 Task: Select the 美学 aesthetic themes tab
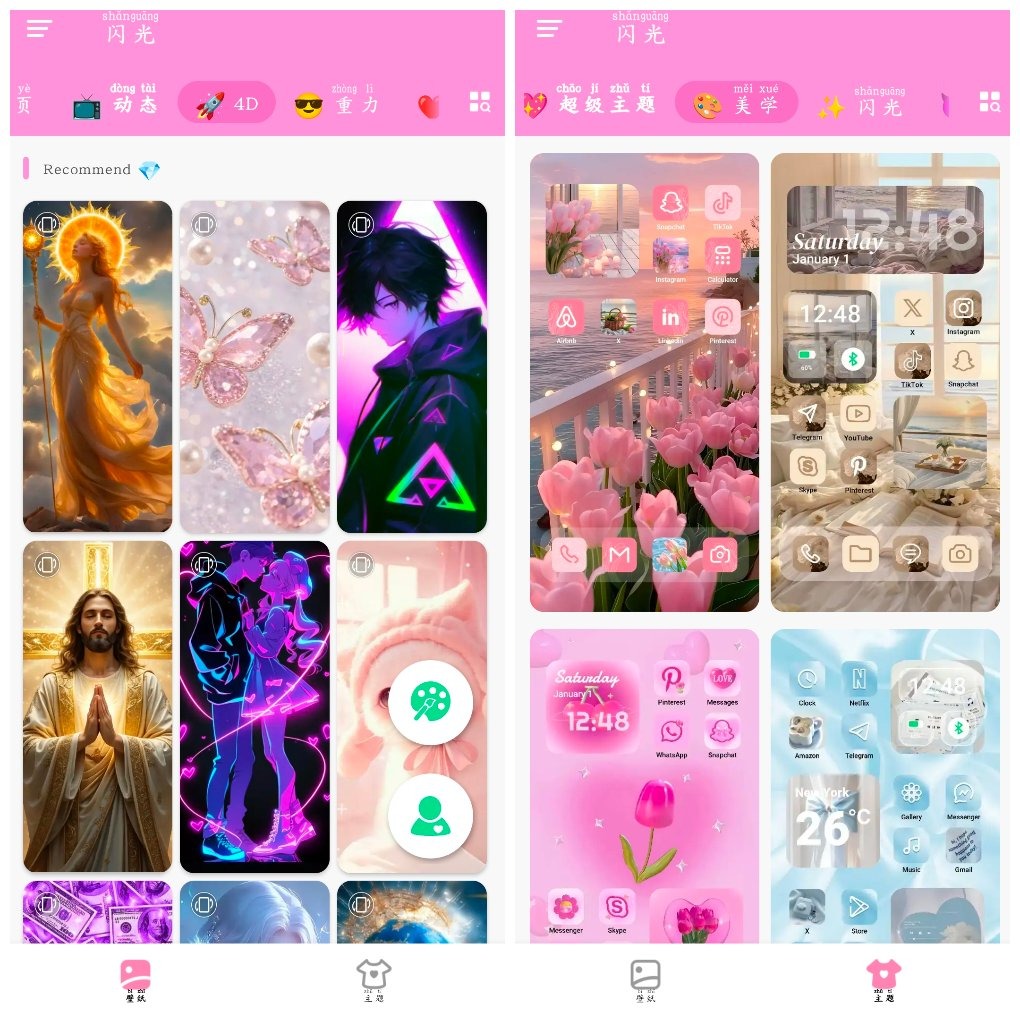point(737,103)
